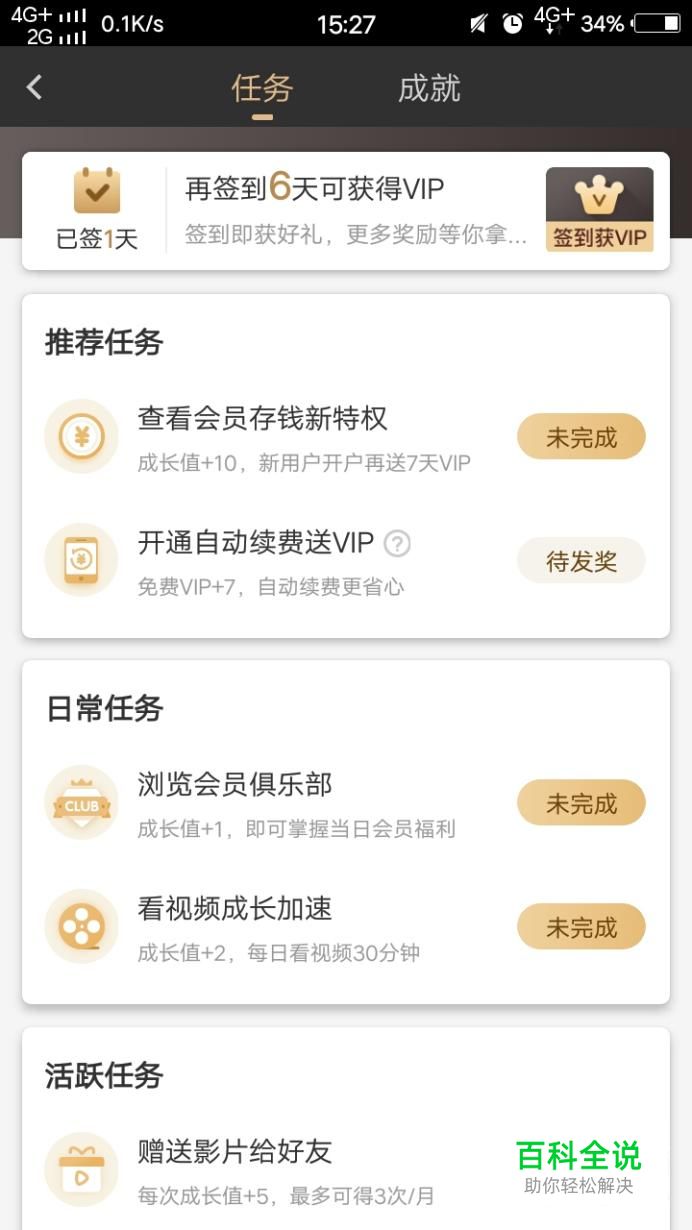
Task: Tap the 签到获VIP button
Action: tap(599, 209)
